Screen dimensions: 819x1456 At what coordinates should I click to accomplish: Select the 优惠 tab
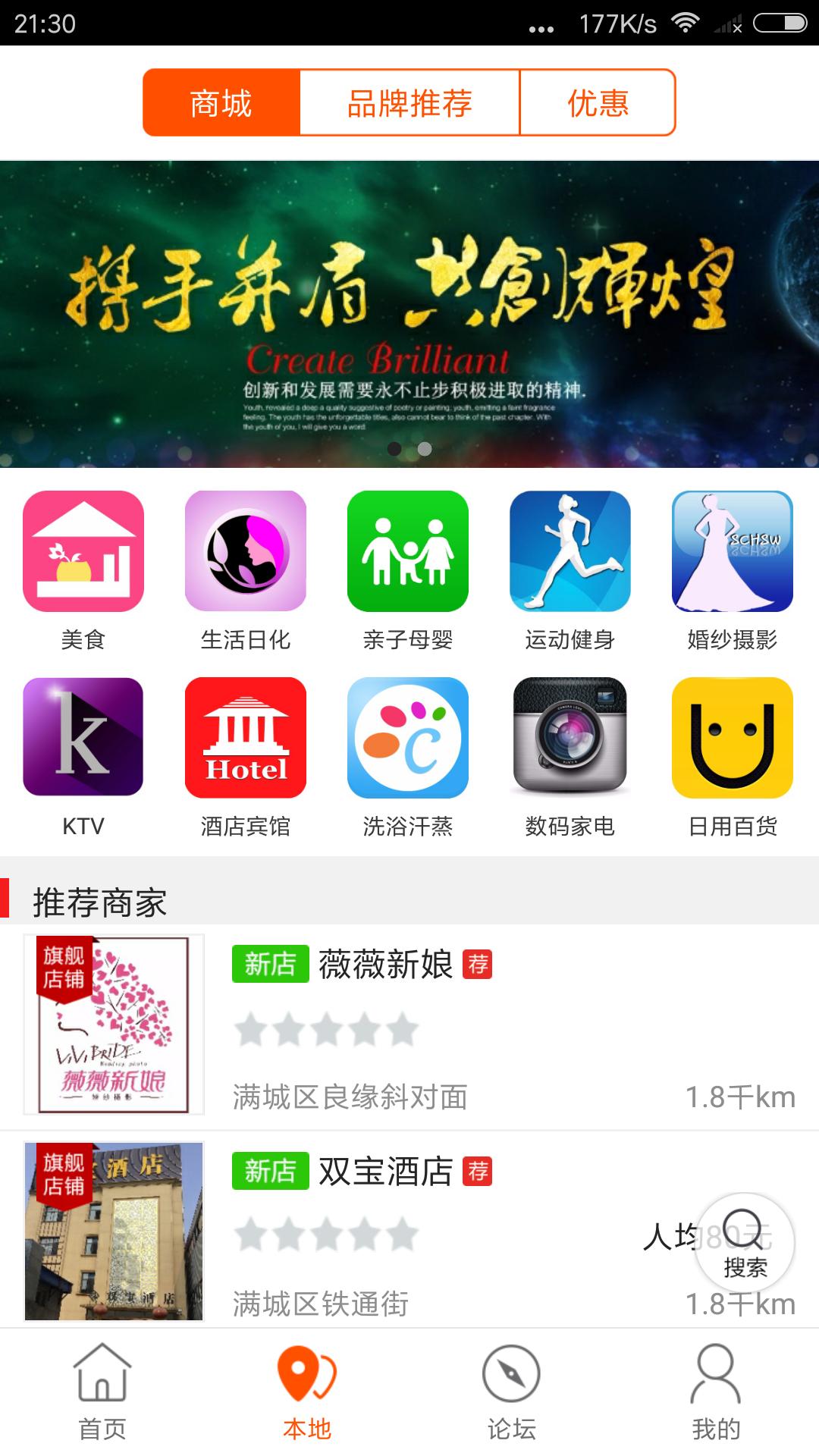pyautogui.click(x=598, y=103)
